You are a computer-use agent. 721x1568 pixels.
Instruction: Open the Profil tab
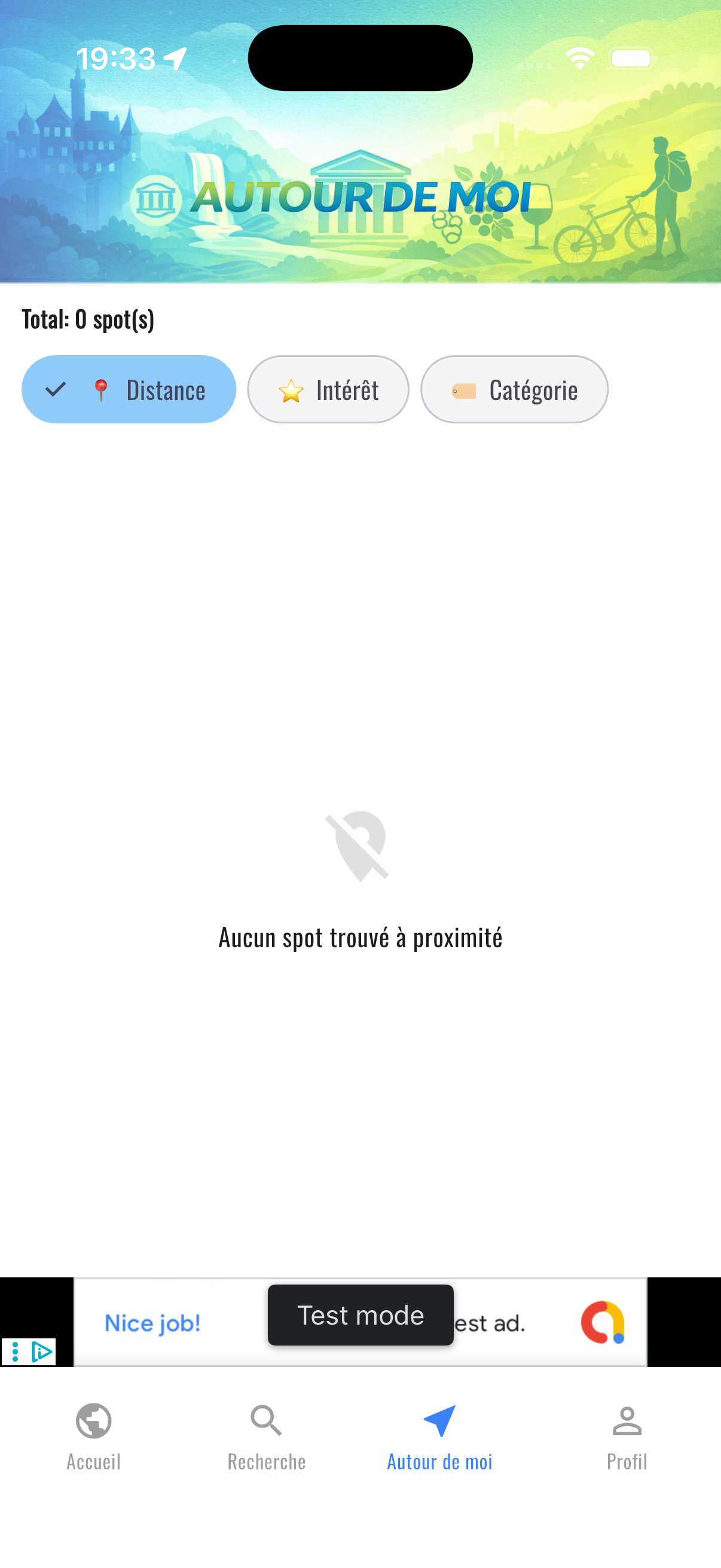coord(627,1438)
